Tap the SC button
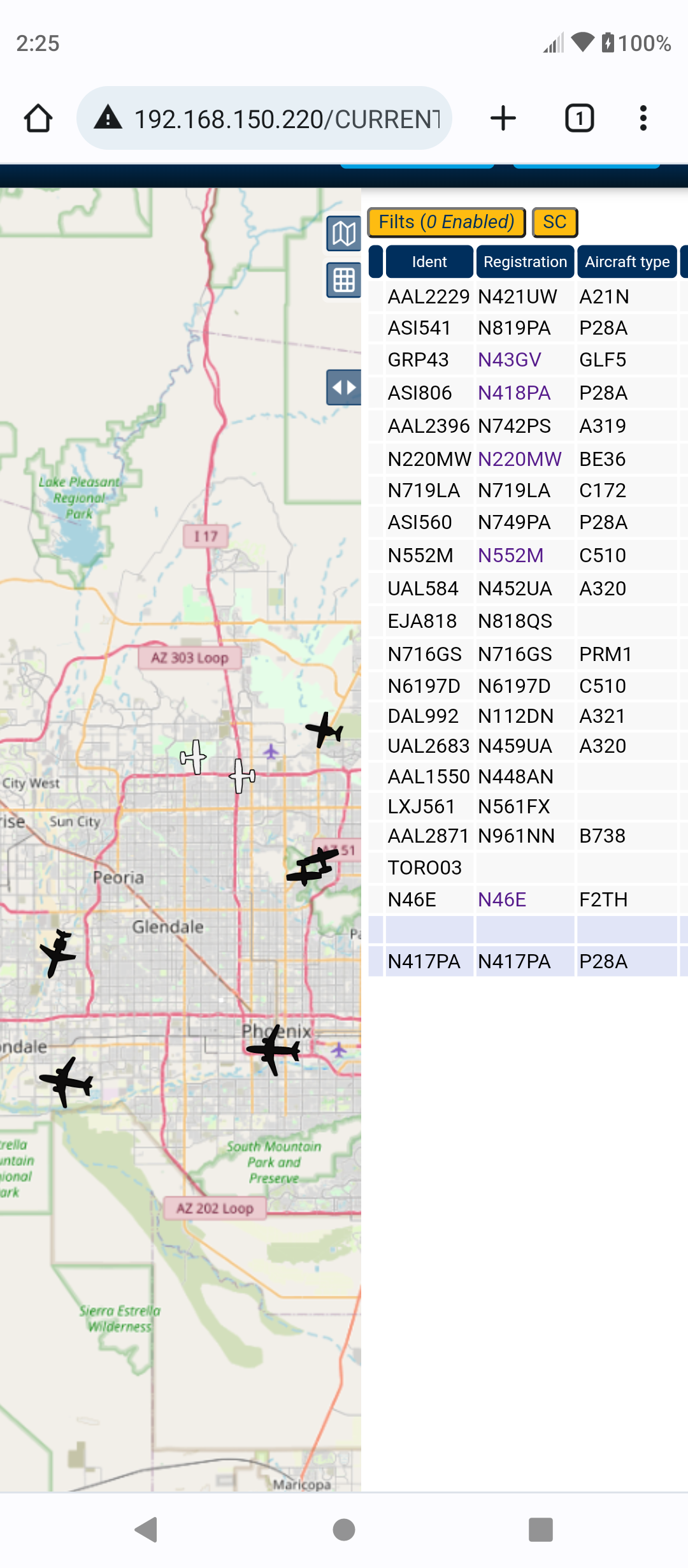The width and height of the screenshot is (688, 1568). pos(555,222)
